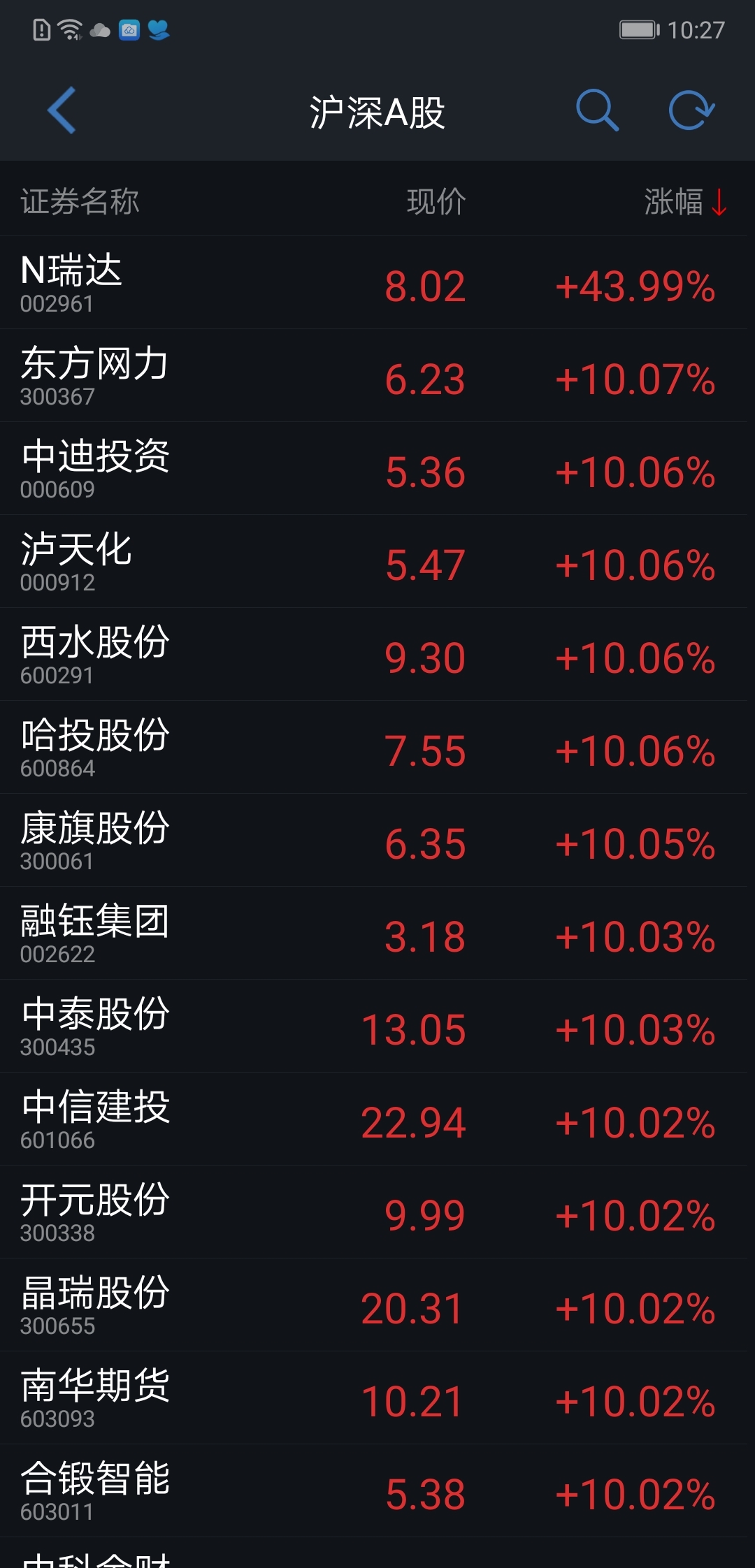View 中迪投资 000609 quote
This screenshot has height=1568, width=755.
coord(377,469)
